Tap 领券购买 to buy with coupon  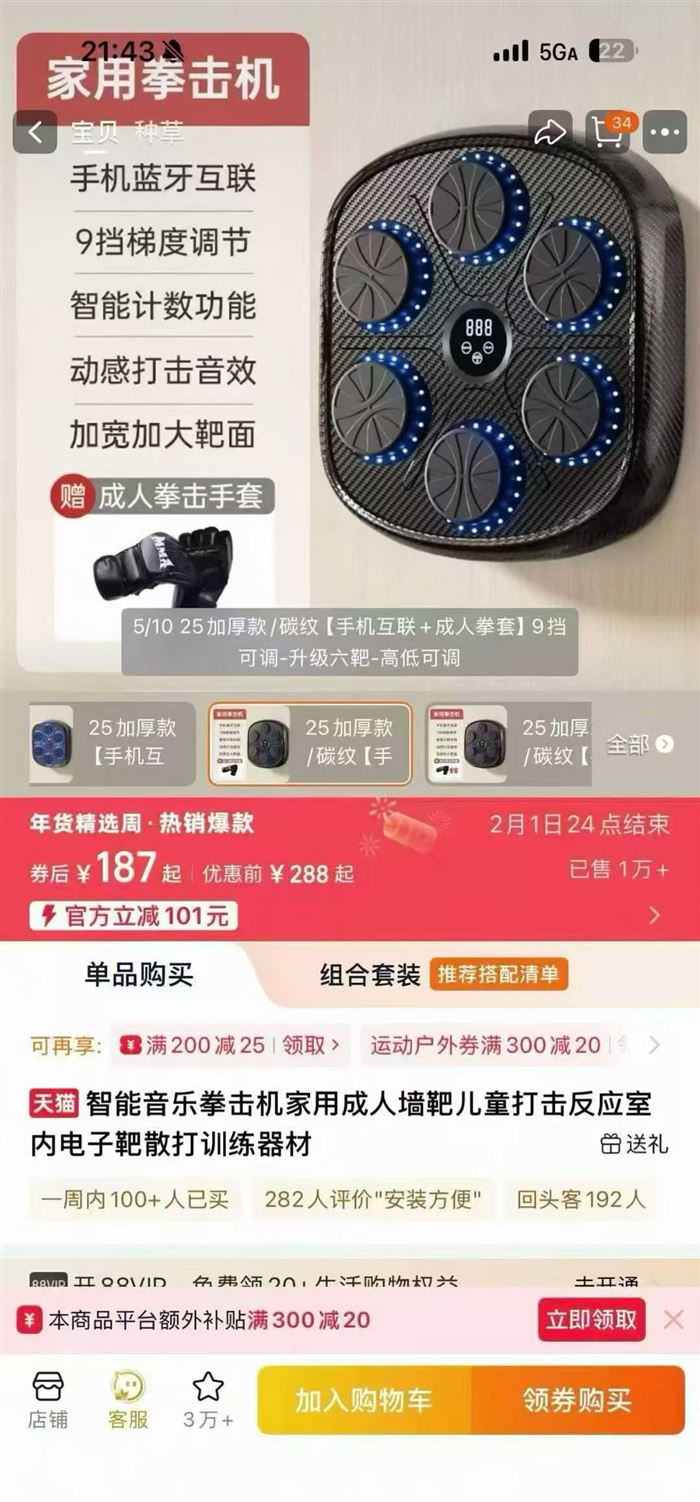(577, 1400)
